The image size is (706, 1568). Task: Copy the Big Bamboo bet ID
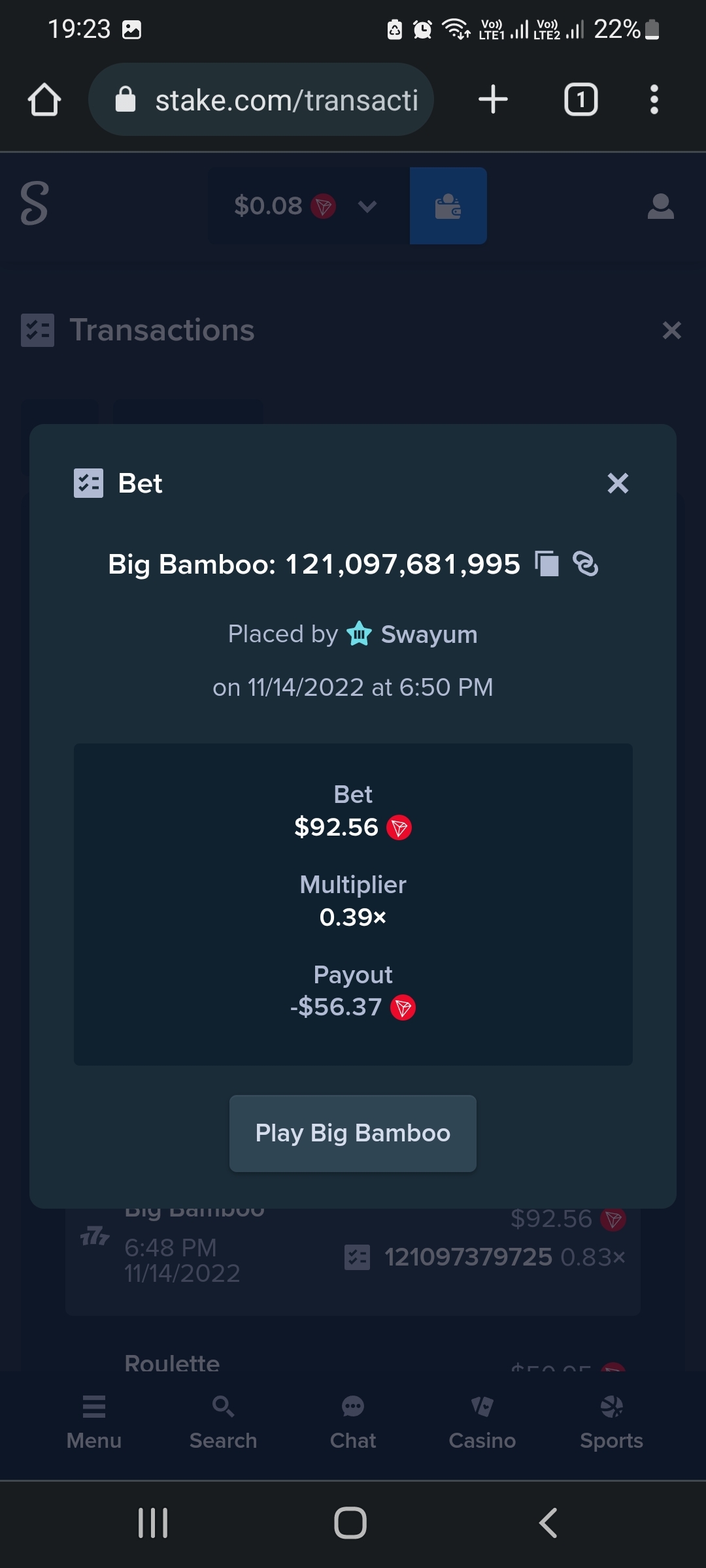coord(547,564)
